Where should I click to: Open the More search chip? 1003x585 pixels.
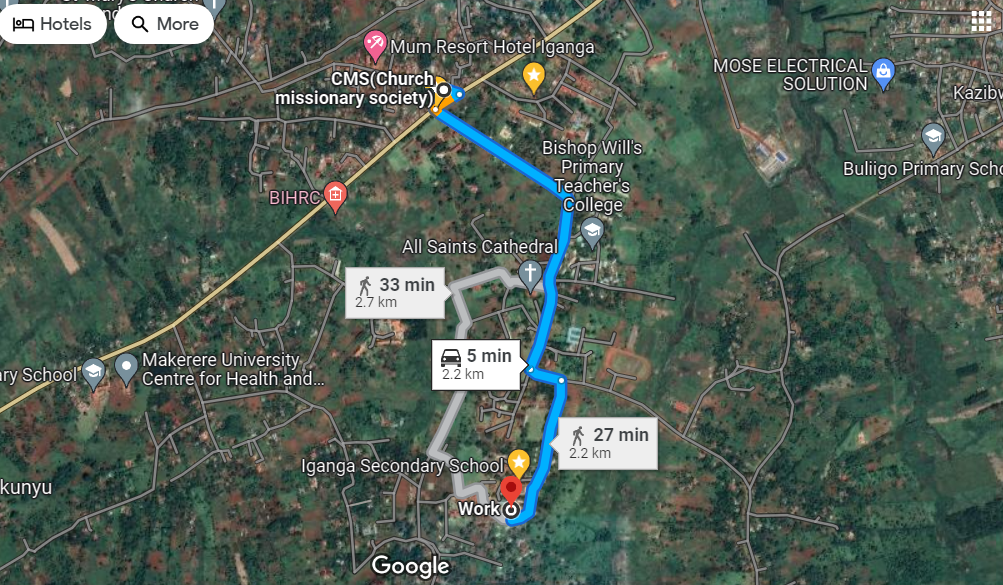click(164, 24)
